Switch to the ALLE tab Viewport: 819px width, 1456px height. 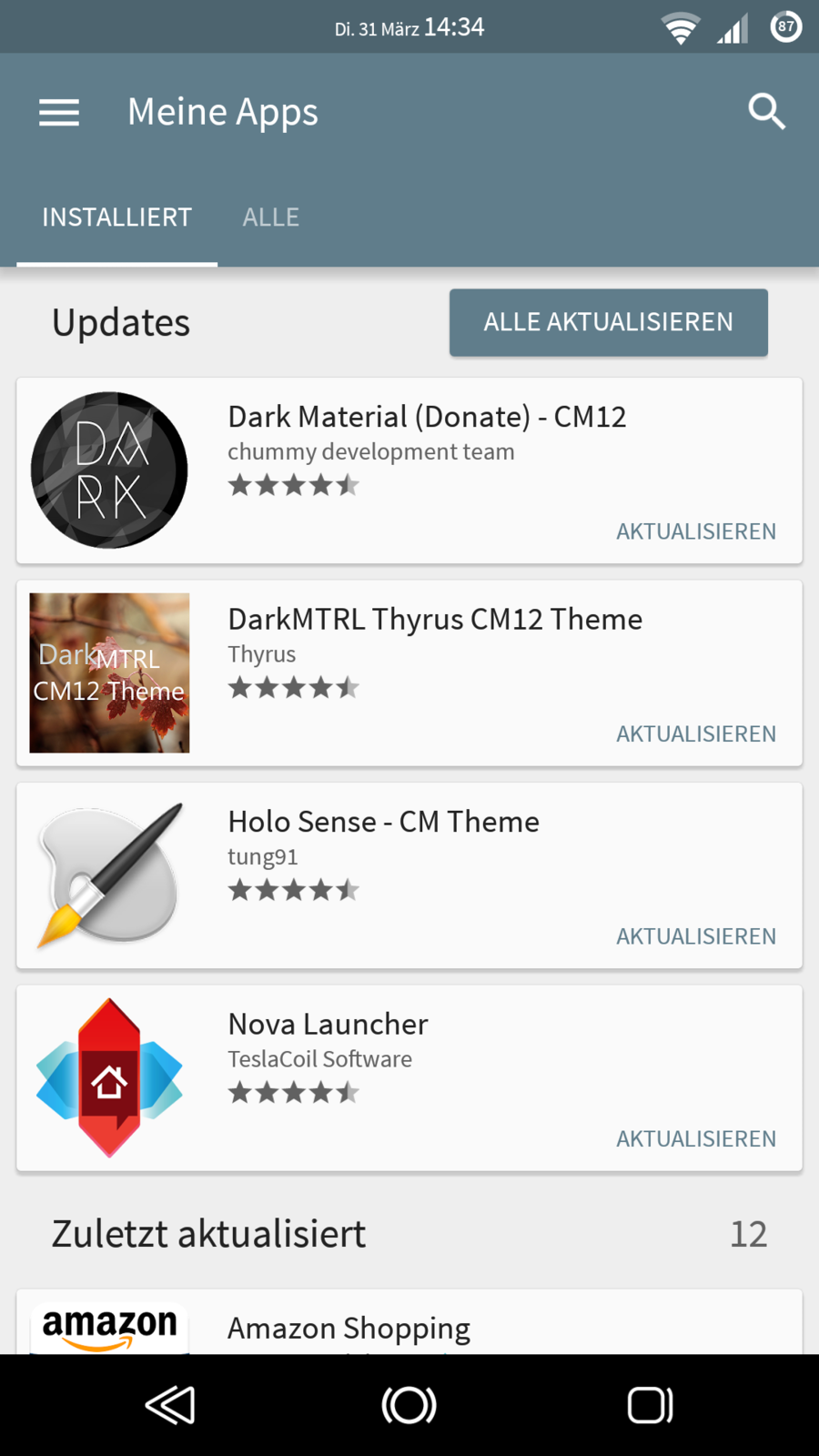pos(270,217)
